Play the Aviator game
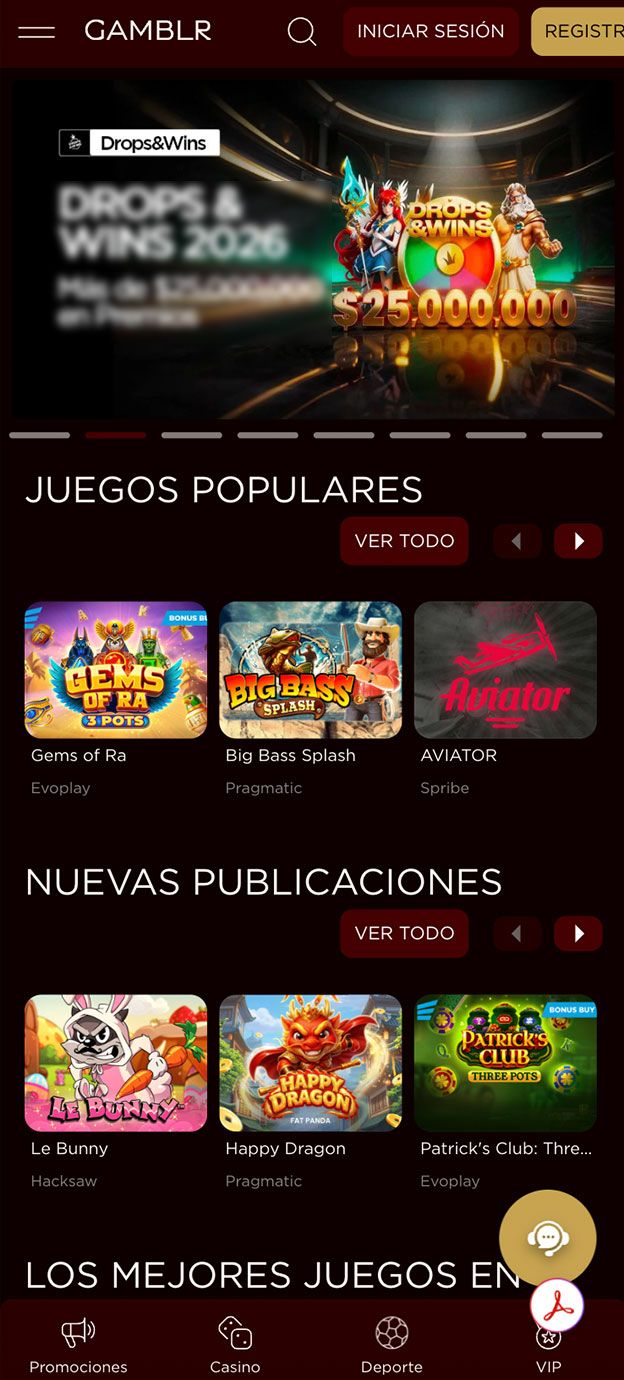Image resolution: width=624 pixels, height=1380 pixels. click(x=505, y=670)
